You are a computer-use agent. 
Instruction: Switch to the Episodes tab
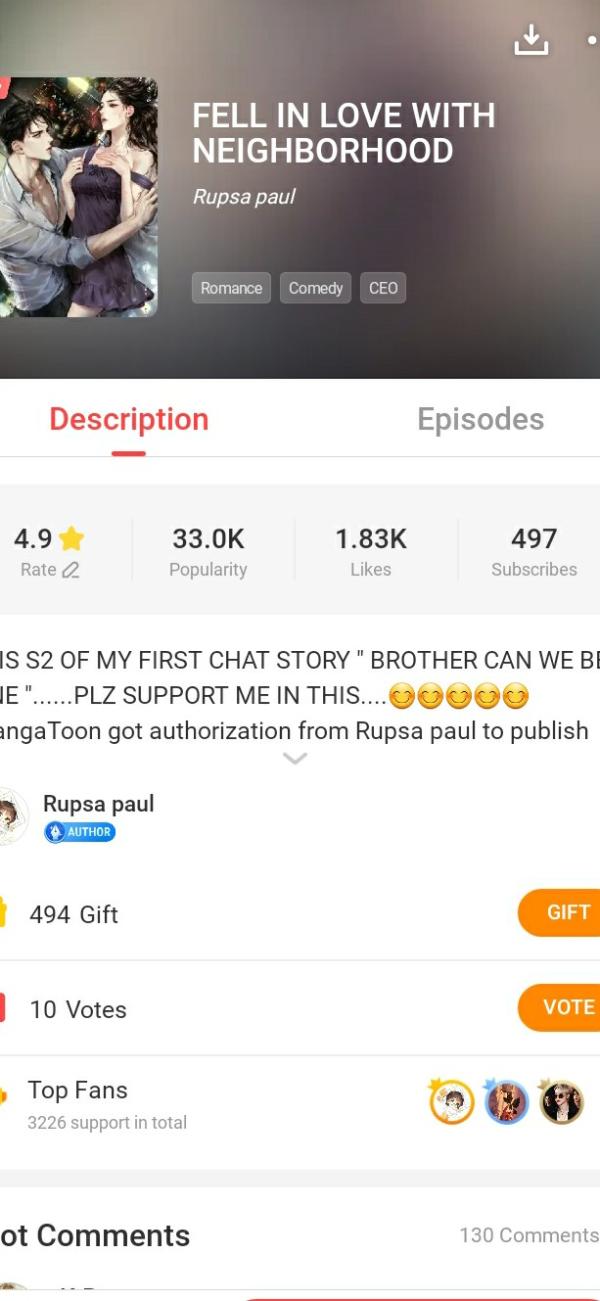(480, 420)
